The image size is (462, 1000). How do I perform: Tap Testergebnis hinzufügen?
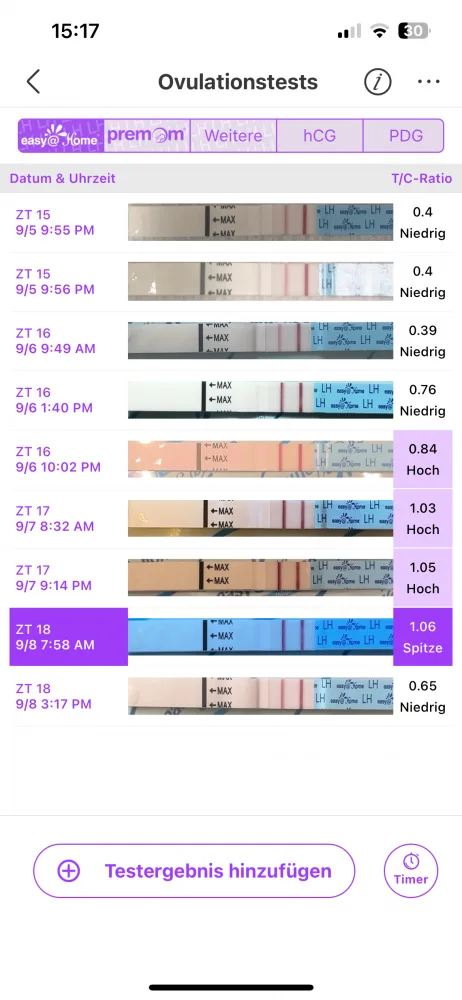pyautogui.click(x=194, y=871)
